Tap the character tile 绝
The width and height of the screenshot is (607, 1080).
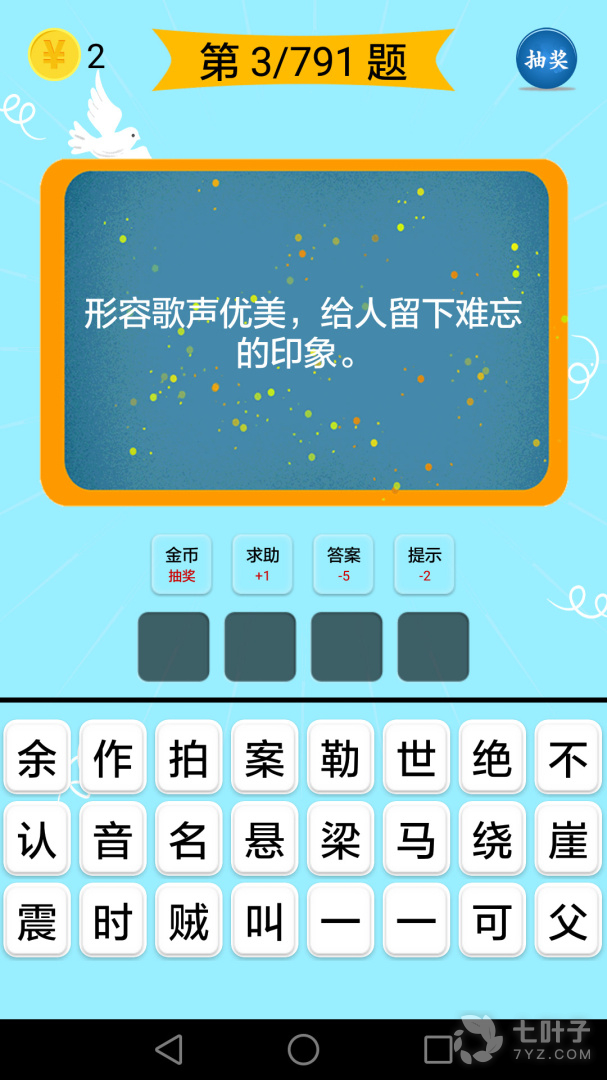click(x=492, y=759)
